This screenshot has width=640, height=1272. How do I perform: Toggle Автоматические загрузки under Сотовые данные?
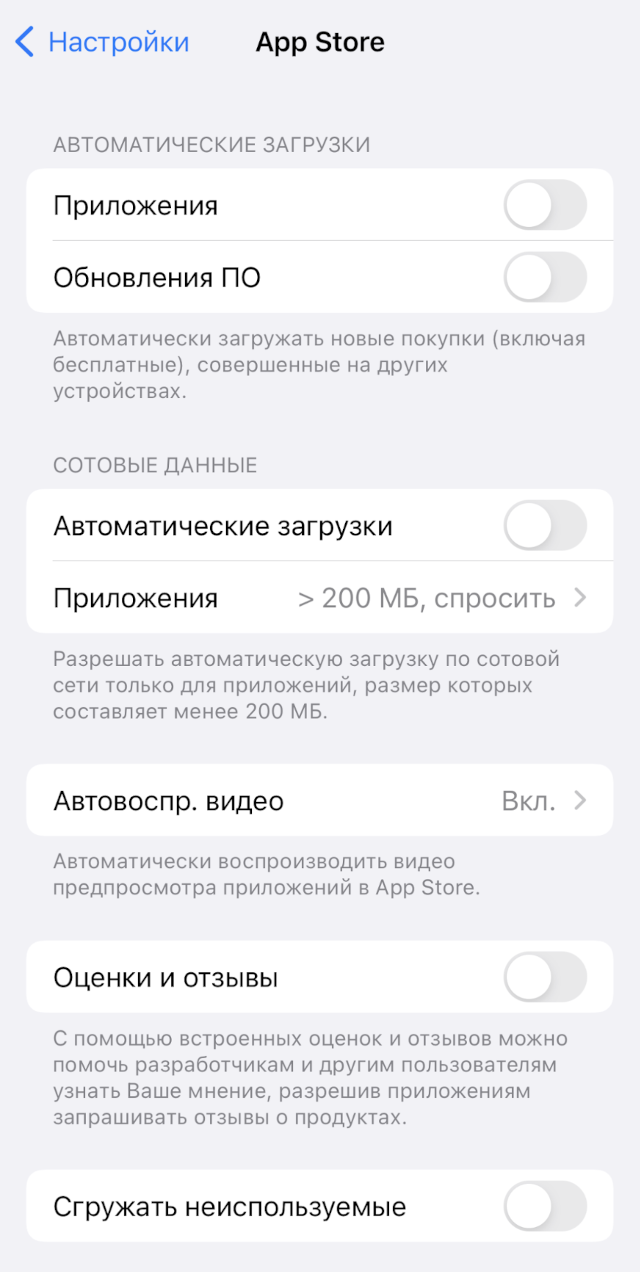pos(545,526)
